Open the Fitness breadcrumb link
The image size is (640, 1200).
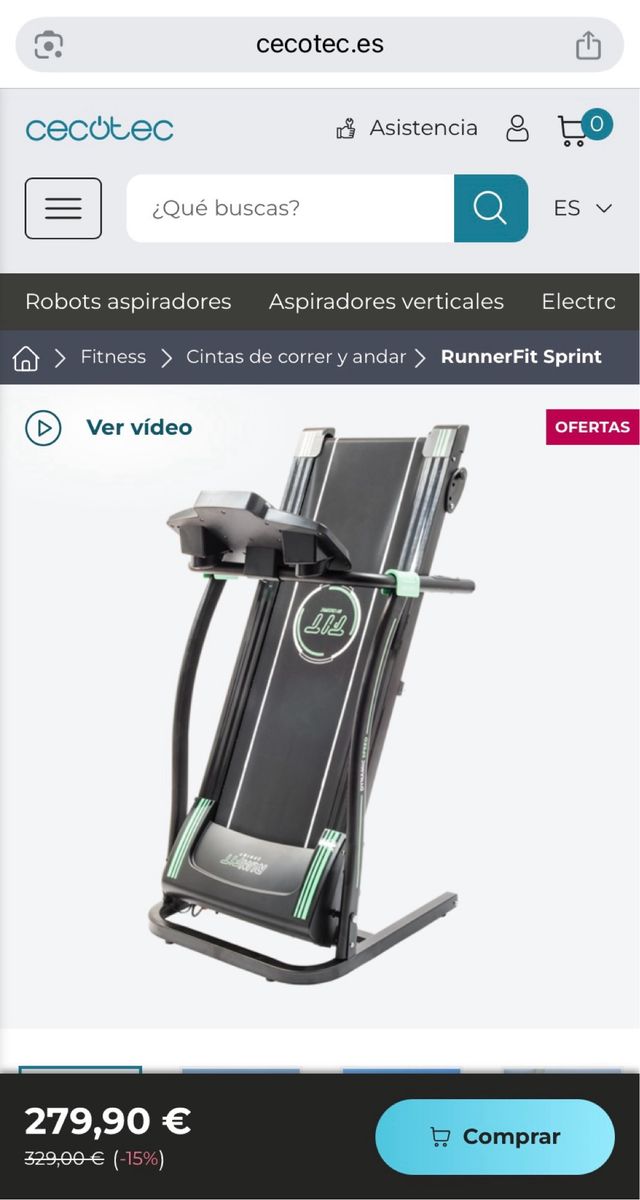tap(113, 357)
